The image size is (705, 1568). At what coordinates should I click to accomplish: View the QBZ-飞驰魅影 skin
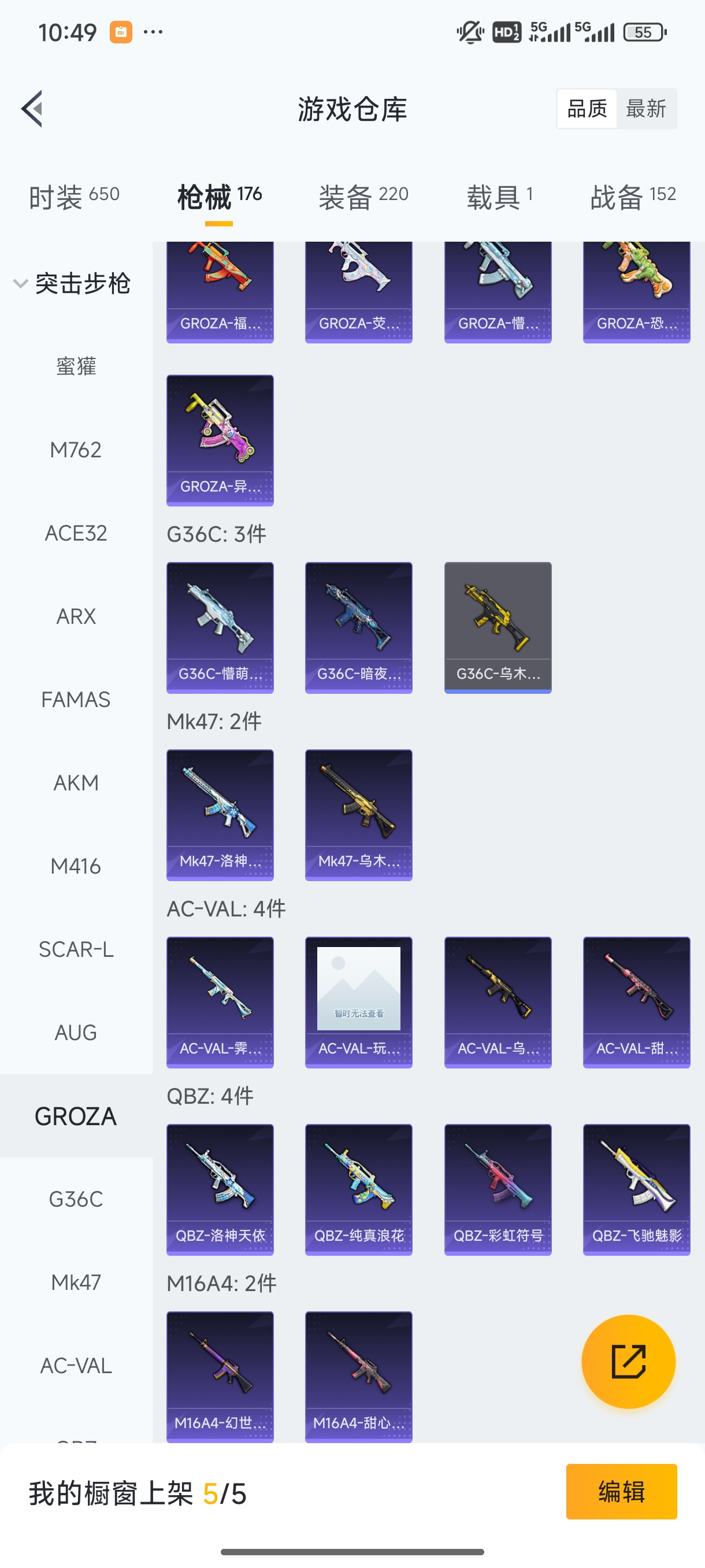(636, 1189)
